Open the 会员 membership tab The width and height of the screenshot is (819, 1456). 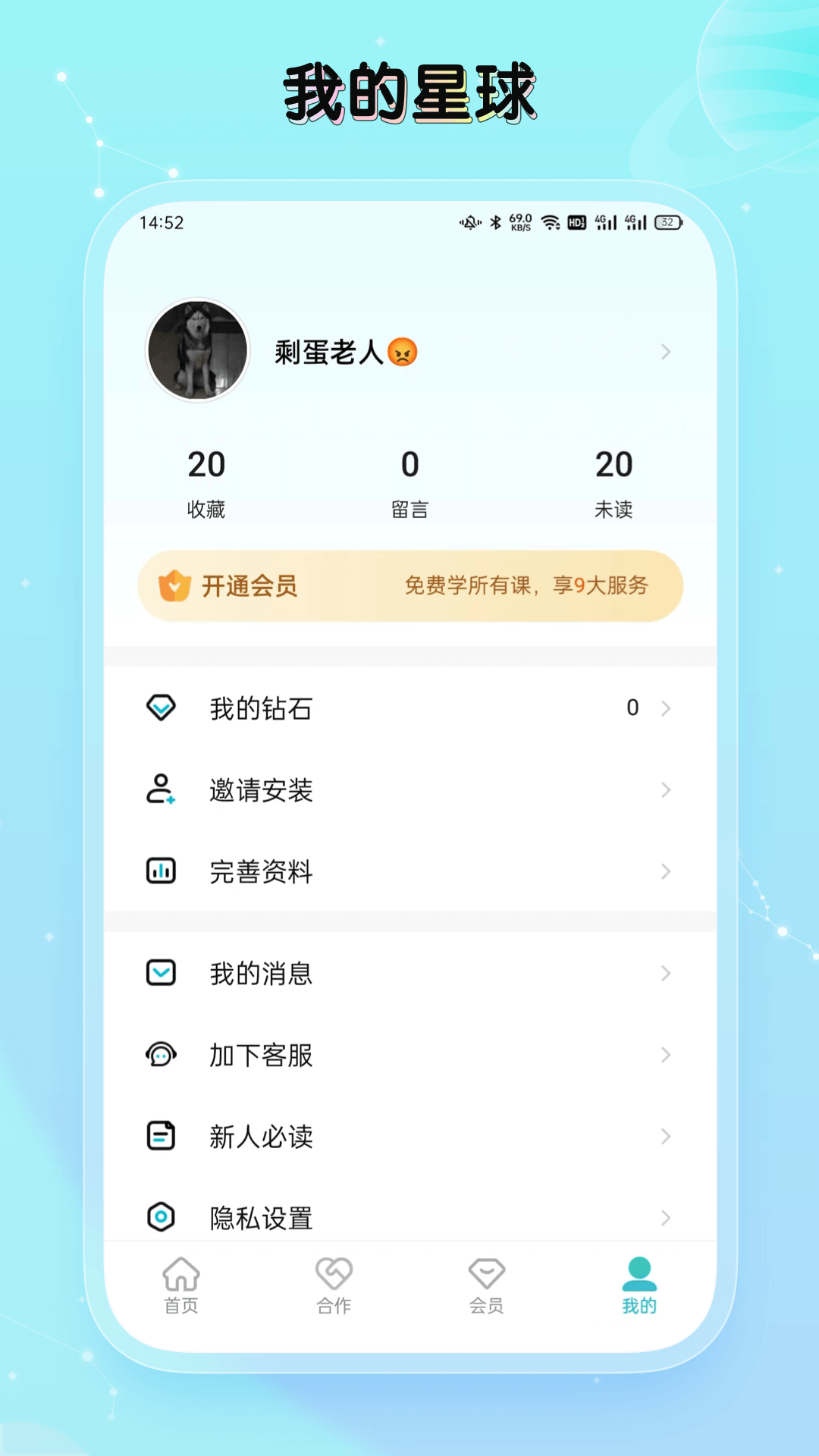[486, 1282]
